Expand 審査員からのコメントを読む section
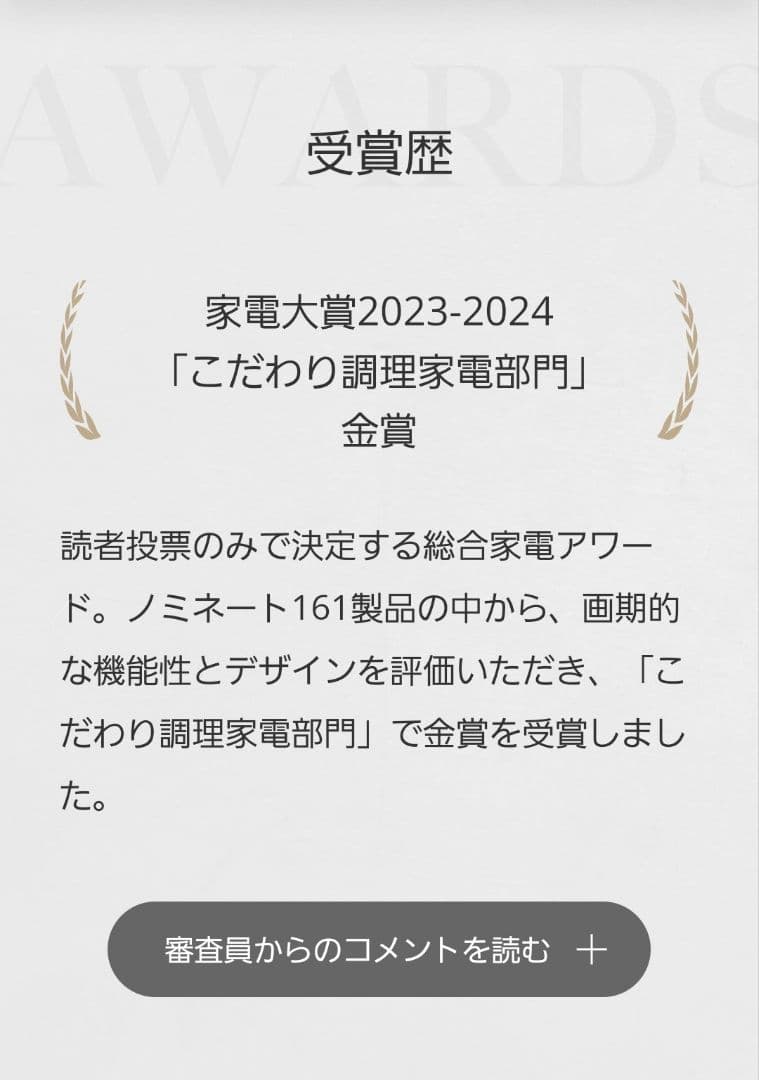This screenshot has height=1080, width=759. pyautogui.click(x=379, y=949)
